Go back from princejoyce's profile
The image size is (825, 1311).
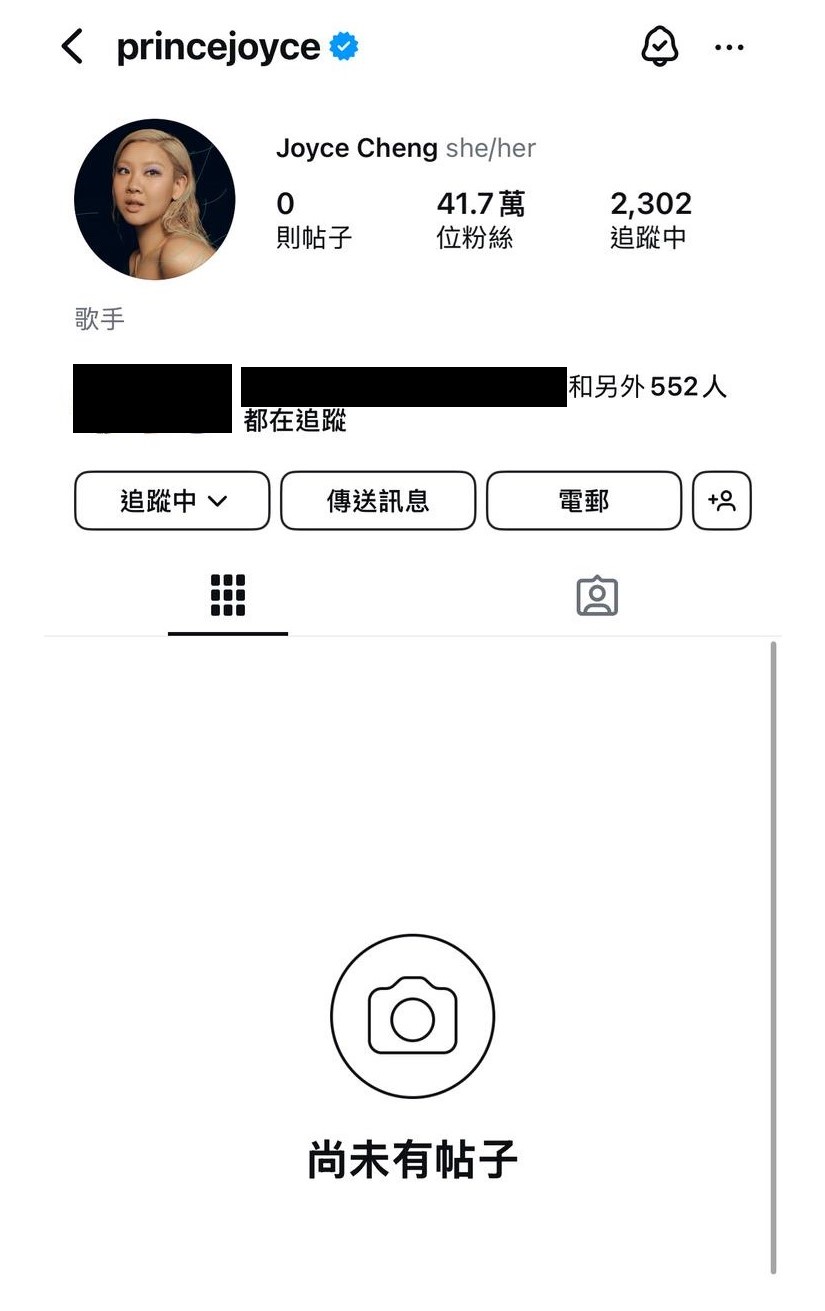tap(72, 47)
